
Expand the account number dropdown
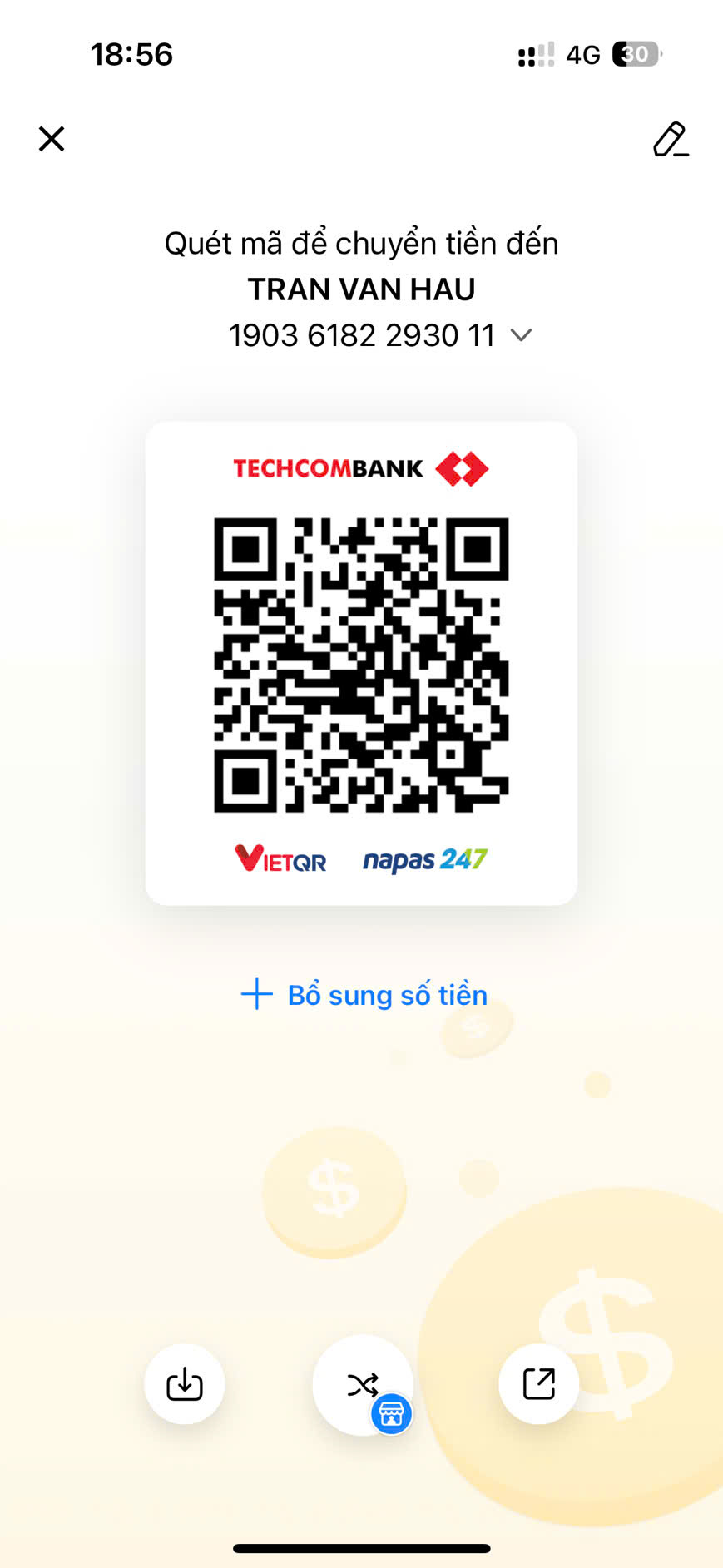(521, 335)
